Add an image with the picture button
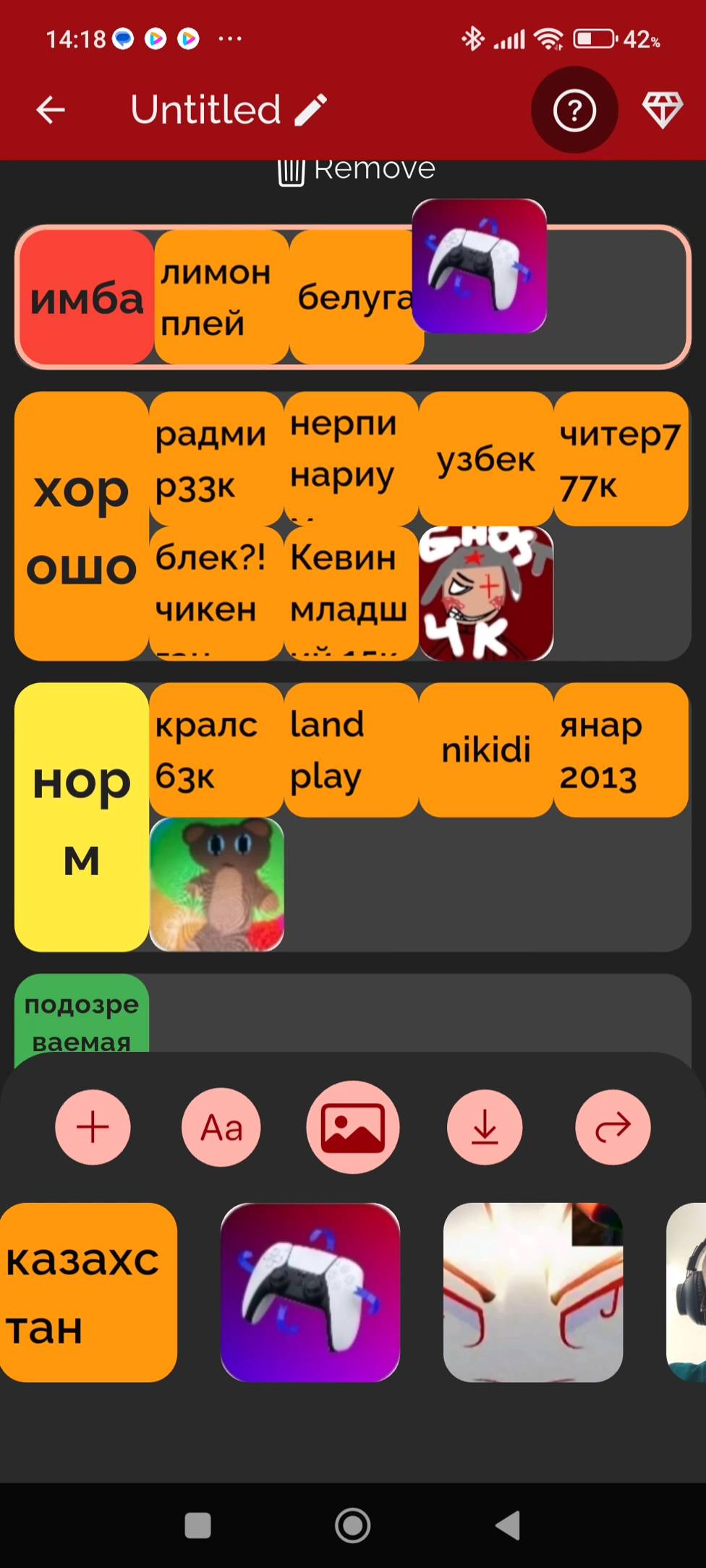 pyautogui.click(x=353, y=1127)
